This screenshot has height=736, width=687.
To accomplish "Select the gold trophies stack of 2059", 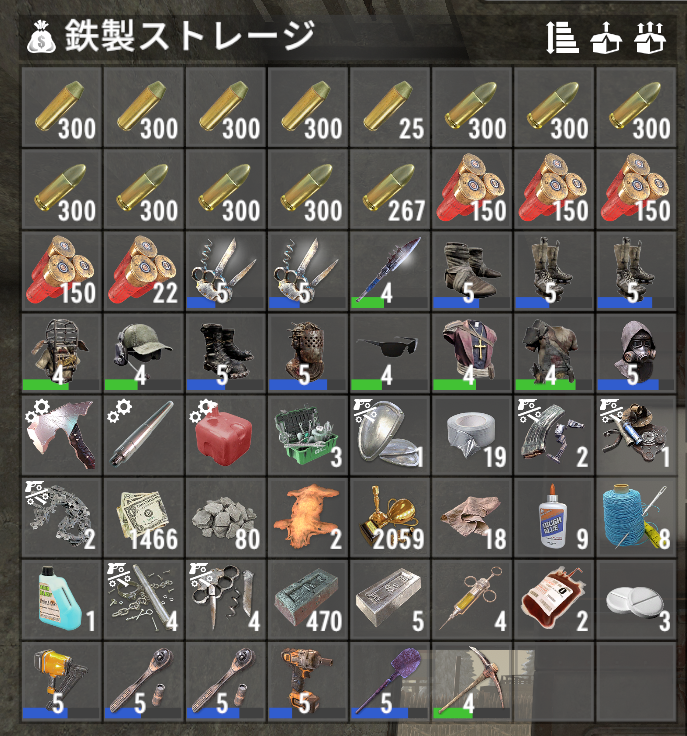I will pyautogui.click(x=390, y=517).
